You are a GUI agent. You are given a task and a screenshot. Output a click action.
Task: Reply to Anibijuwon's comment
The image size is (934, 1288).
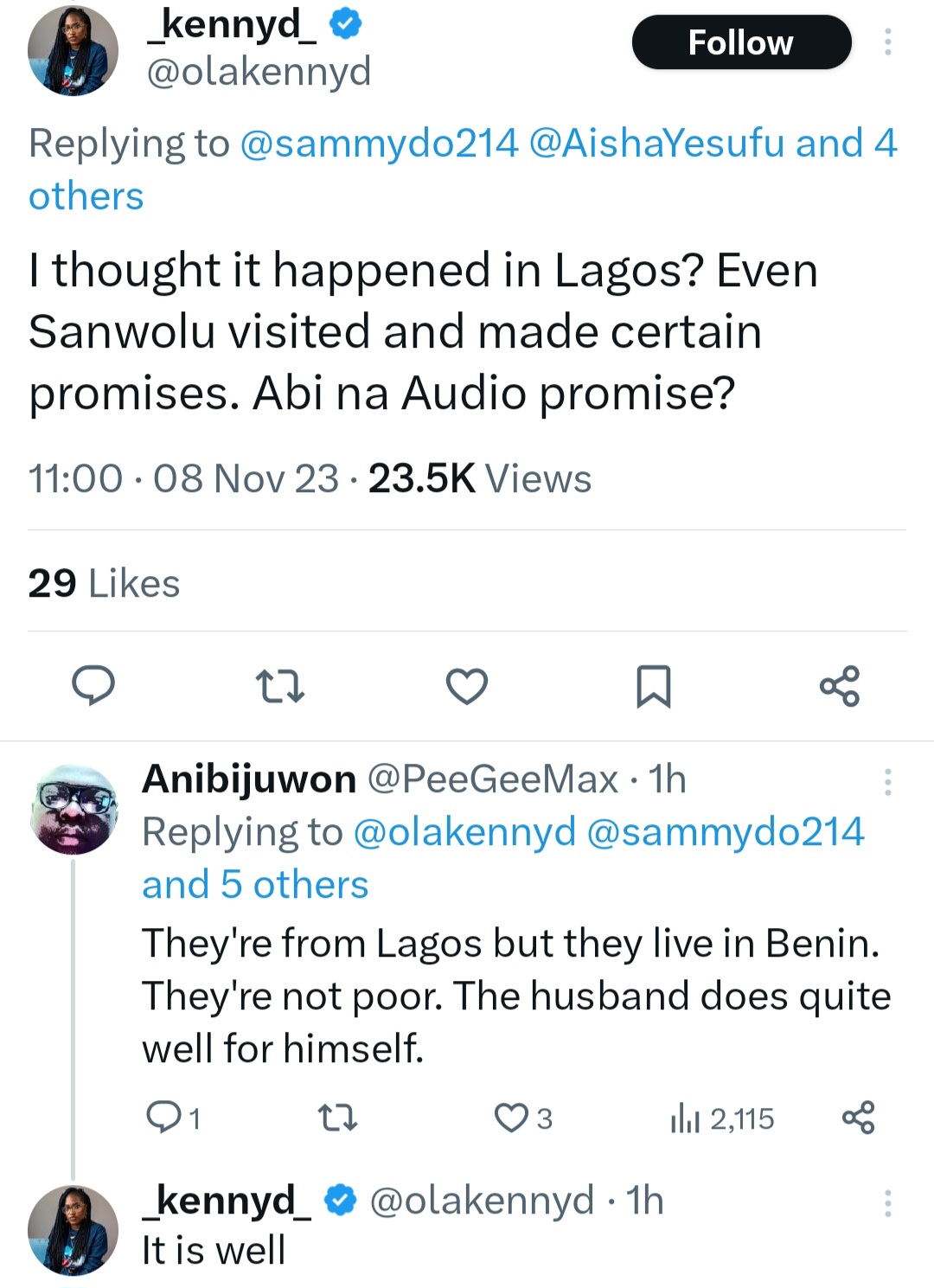point(164,1118)
